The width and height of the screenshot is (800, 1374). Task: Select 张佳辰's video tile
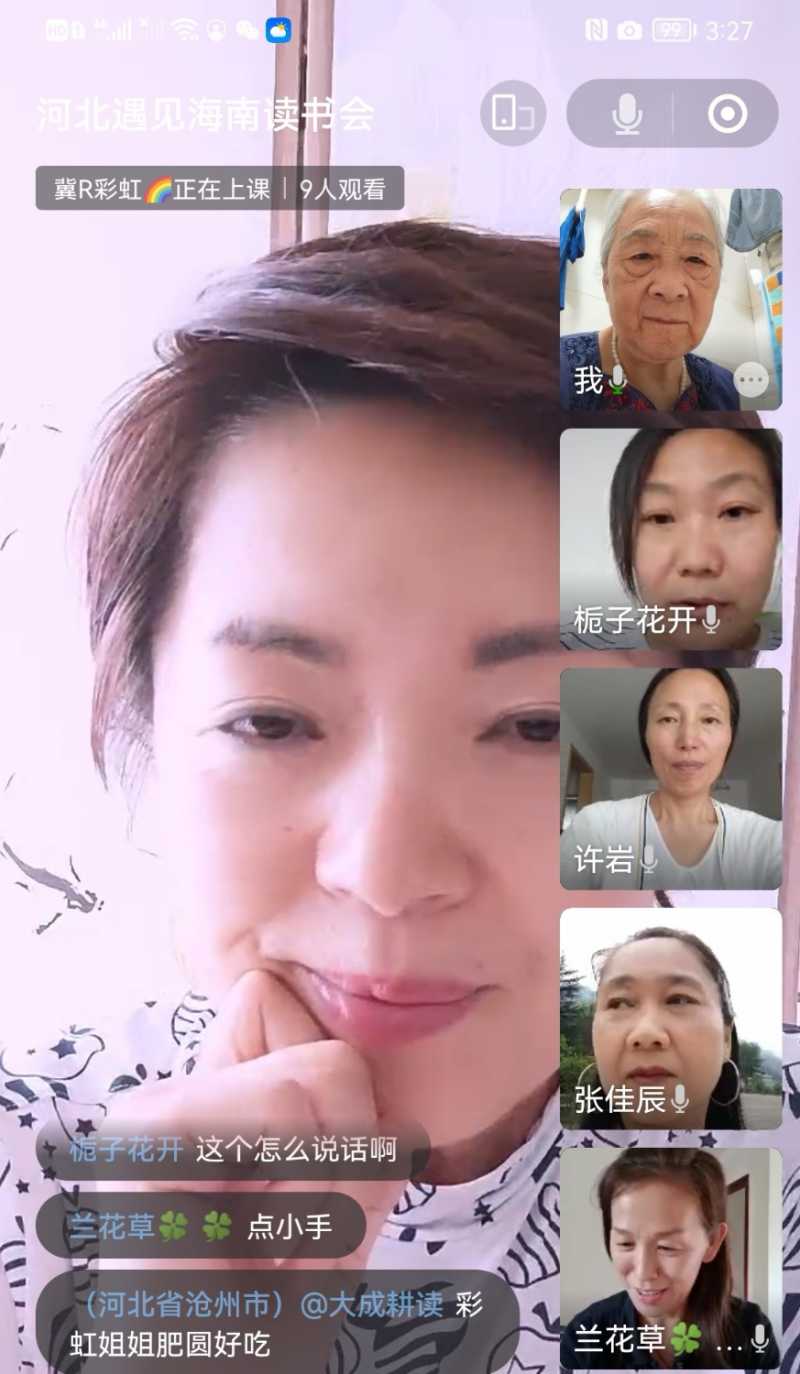(x=671, y=1019)
